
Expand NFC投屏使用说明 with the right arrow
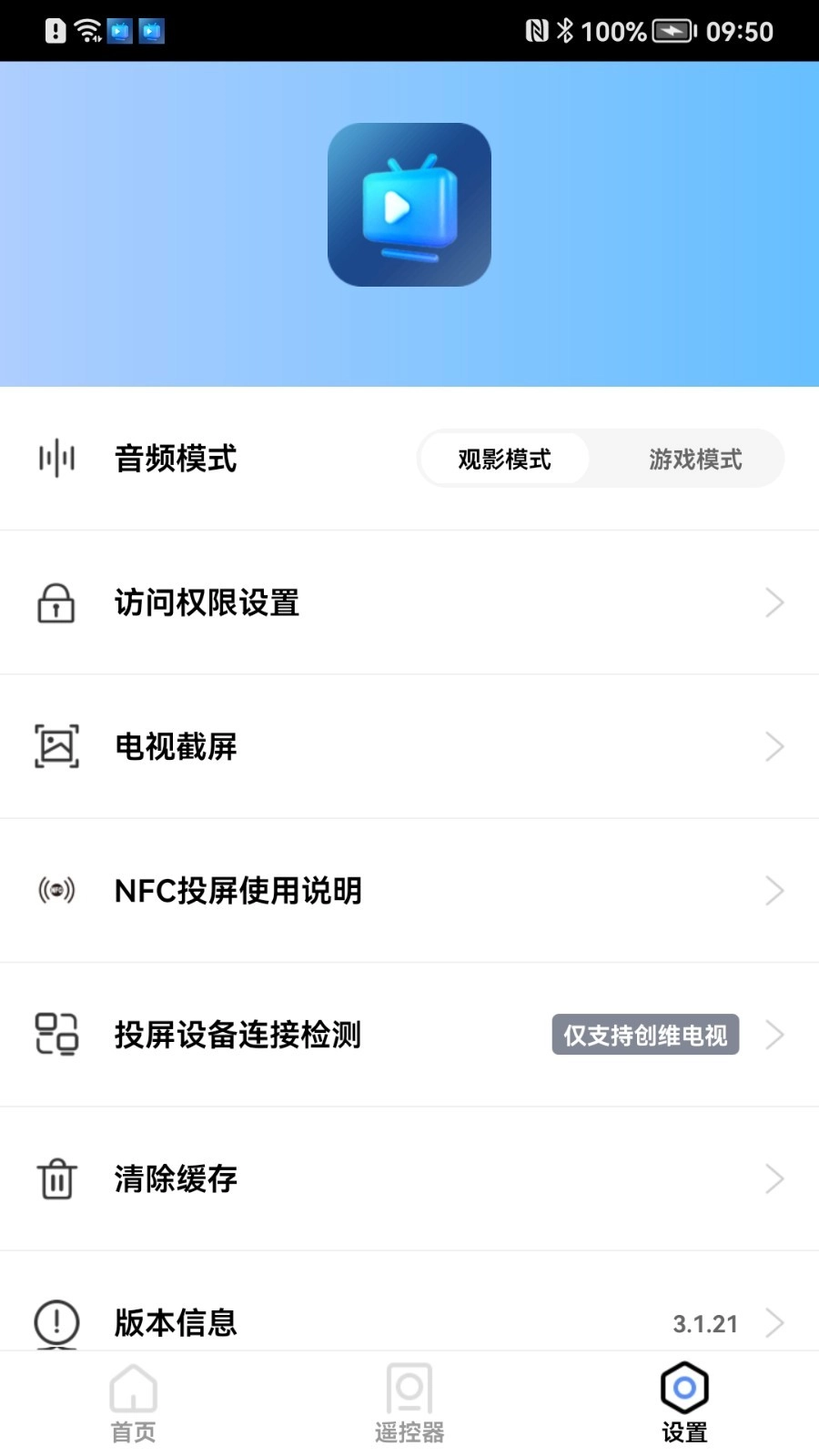tap(774, 891)
